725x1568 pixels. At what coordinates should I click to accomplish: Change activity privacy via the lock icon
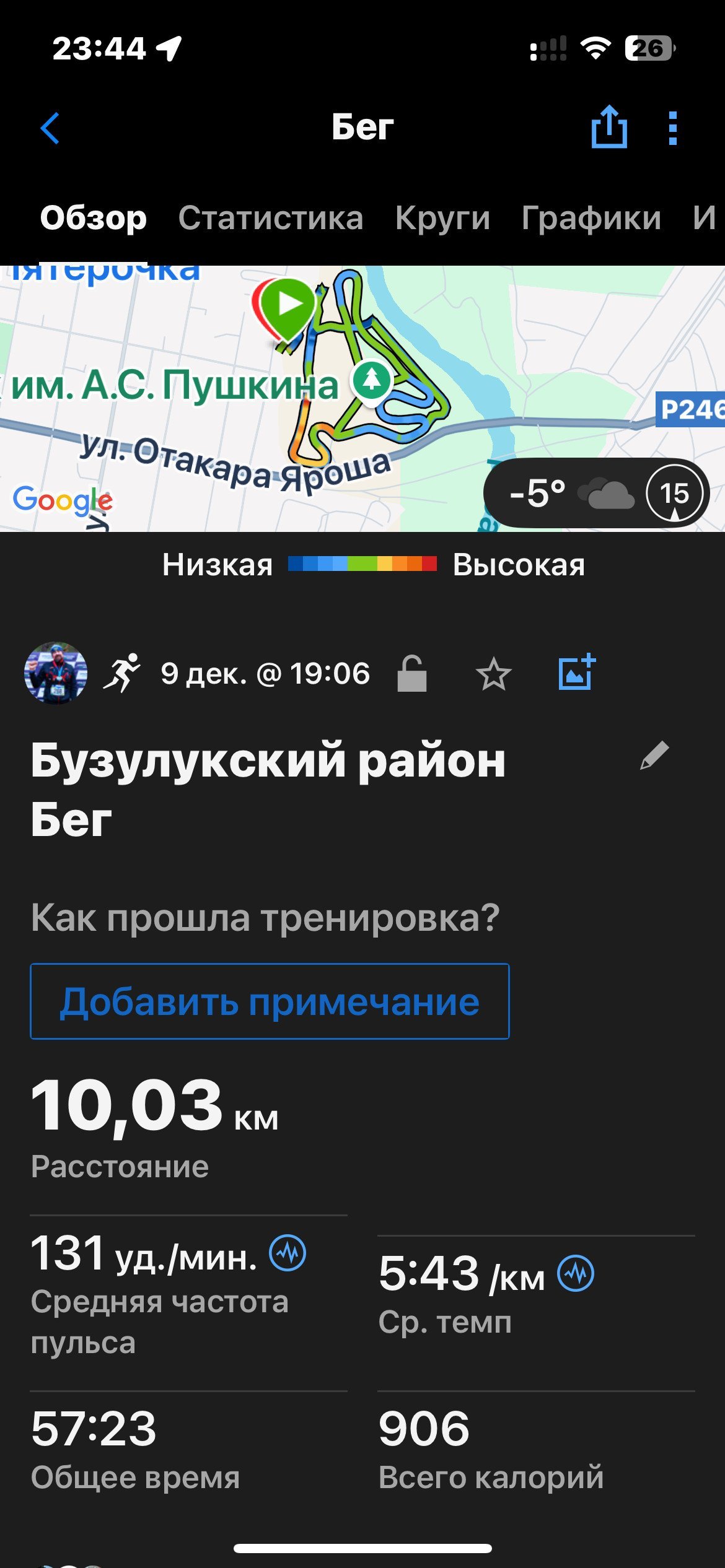point(412,674)
